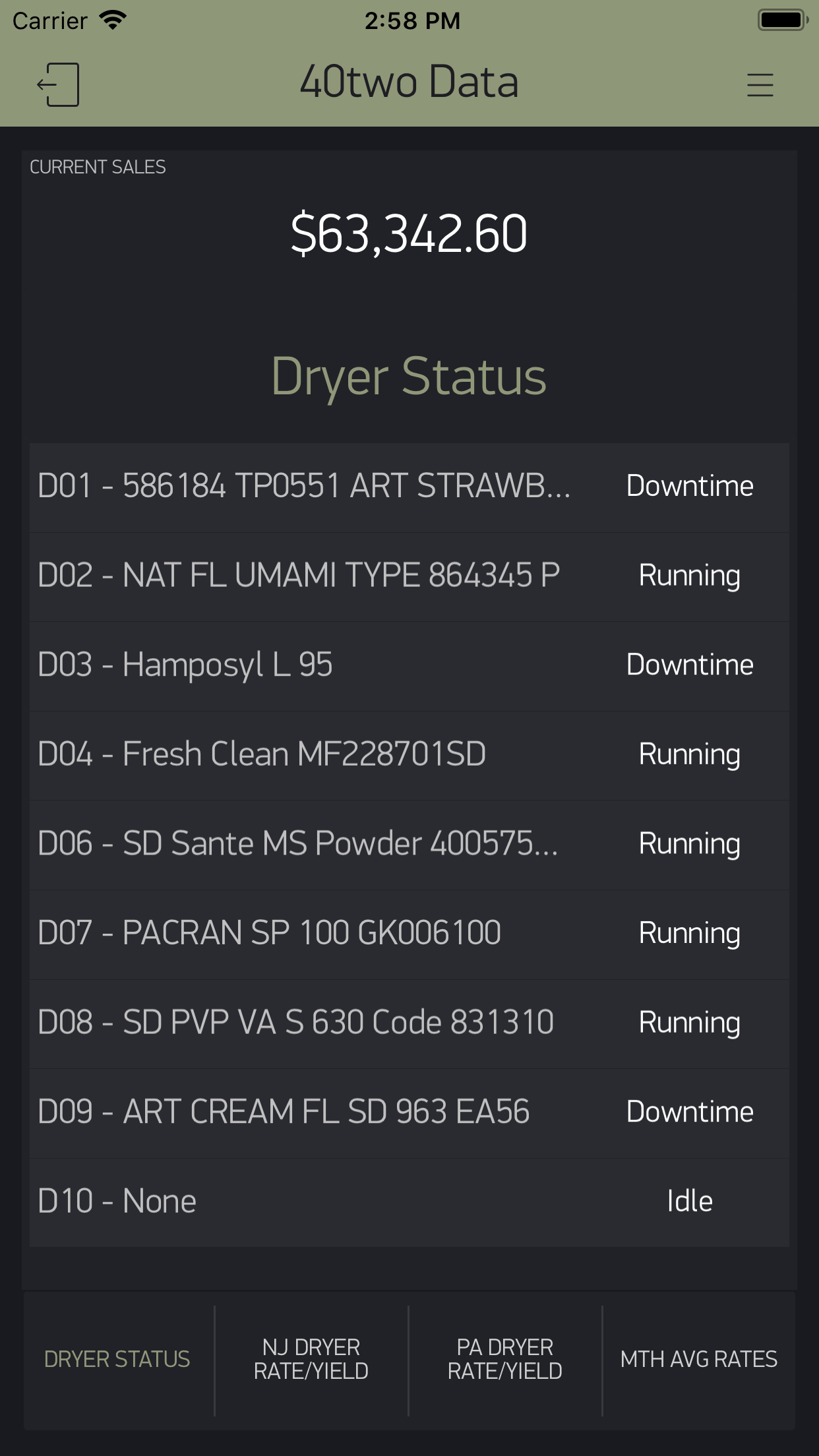The height and width of the screenshot is (1456, 819).
Task: Select dryer D01 with Downtime status
Action: click(x=409, y=486)
